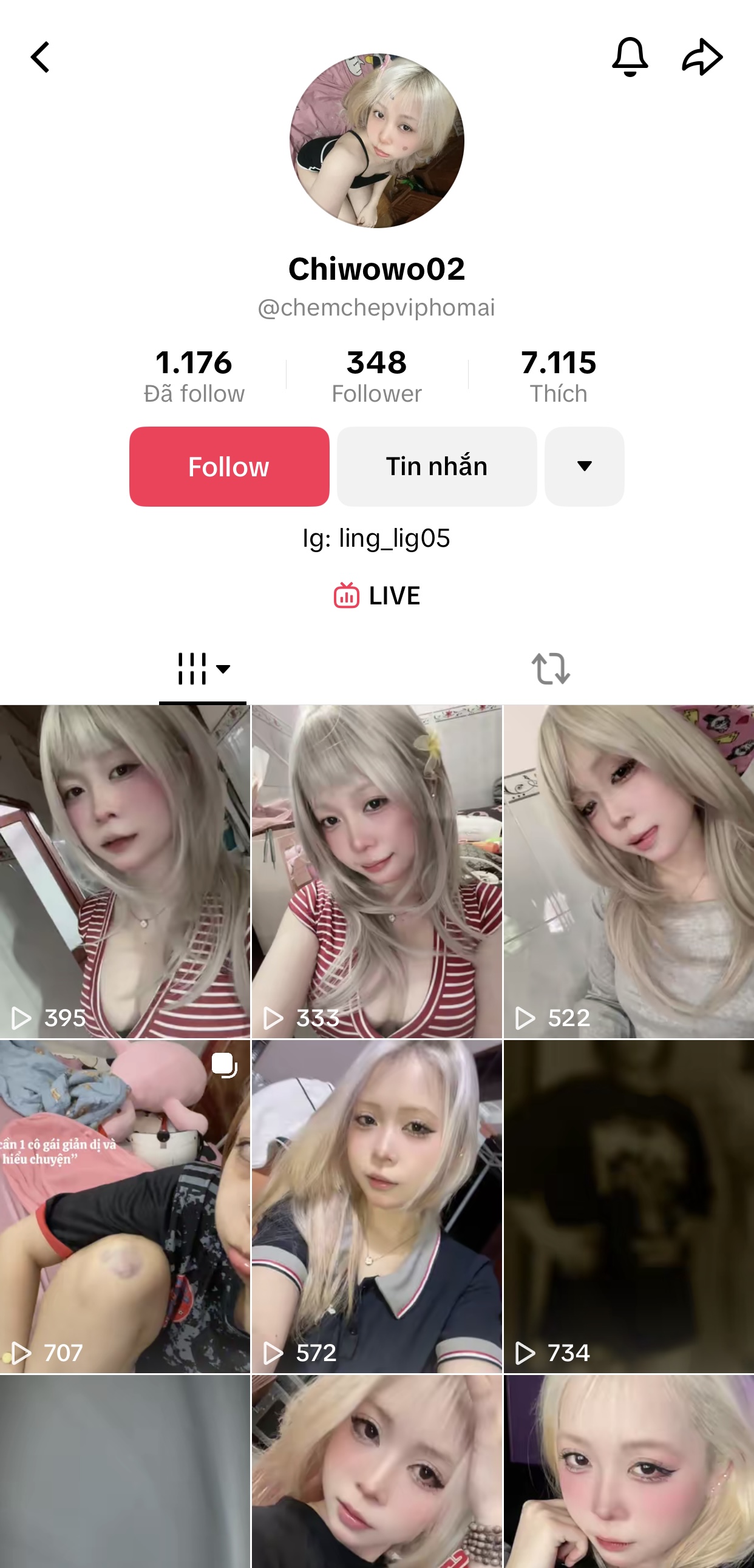View the 1.176 Đã follow list
Viewport: 754px width, 1568px height.
[x=194, y=376]
